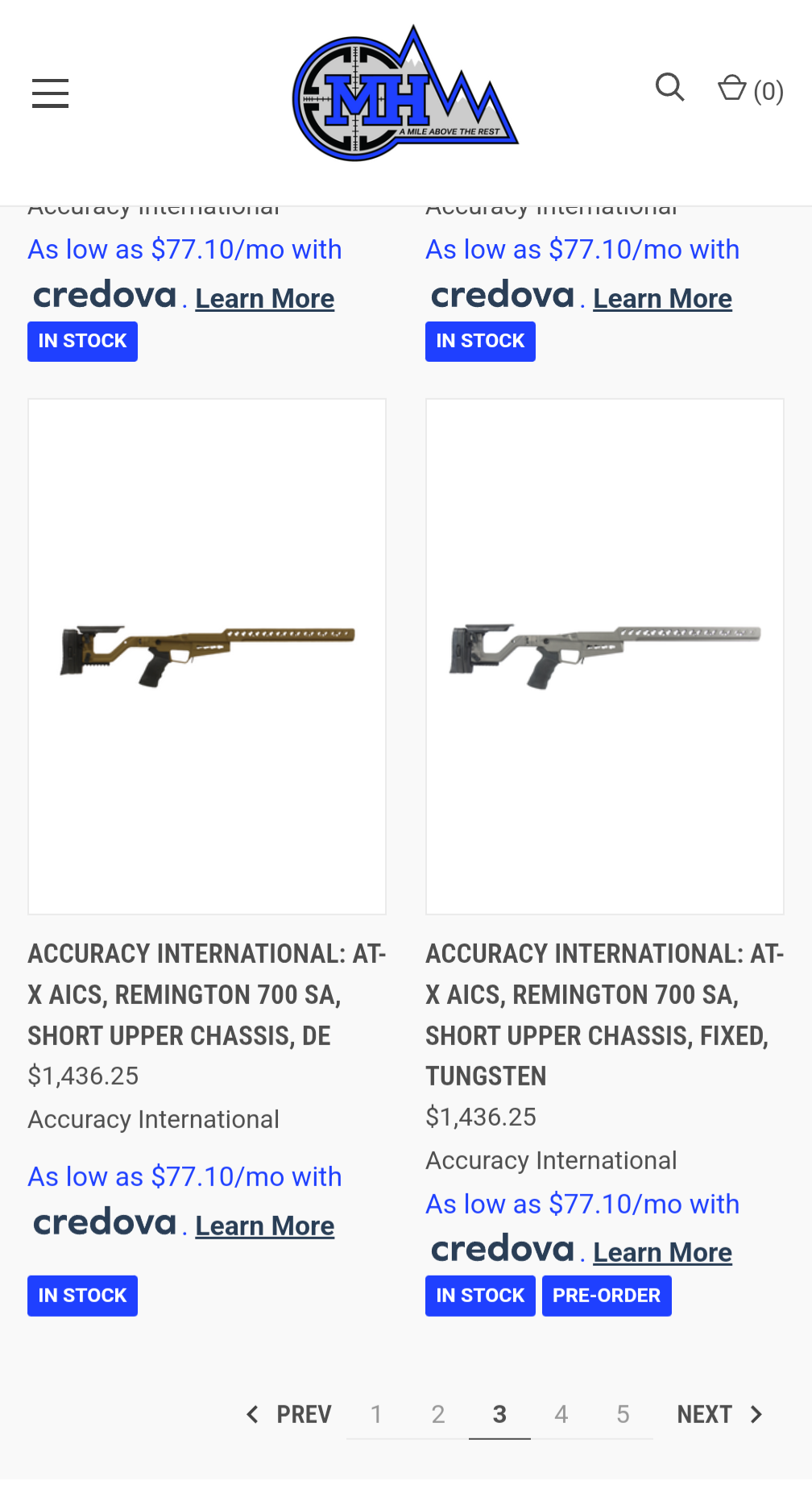Jump to page 5
The width and height of the screenshot is (812, 1485).
pyautogui.click(x=623, y=1414)
